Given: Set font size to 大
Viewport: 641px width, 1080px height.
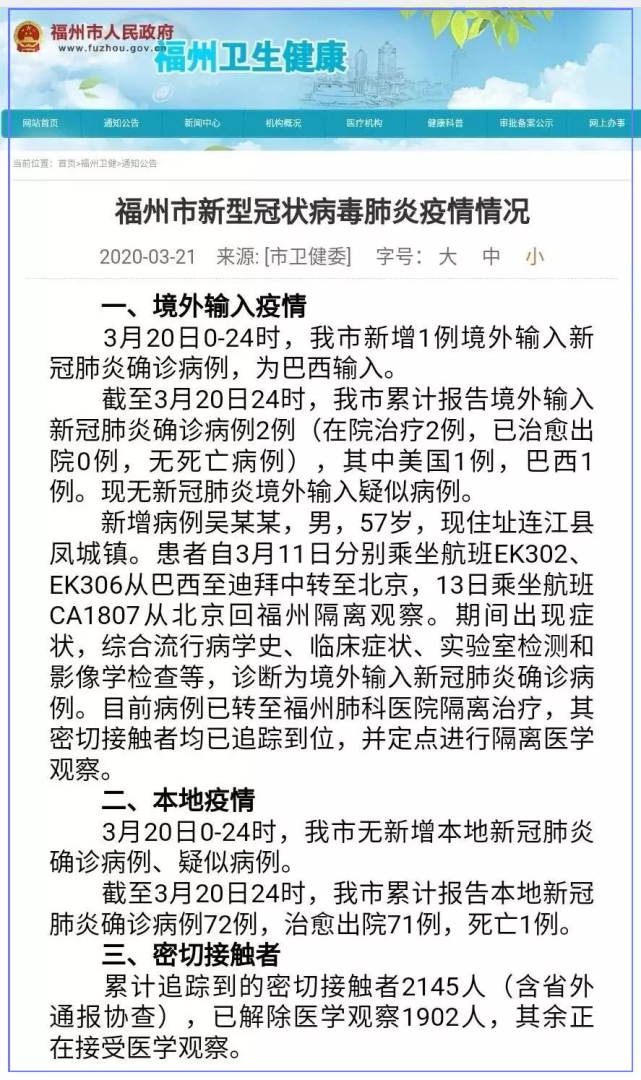Looking at the screenshot, I should coord(447,257).
